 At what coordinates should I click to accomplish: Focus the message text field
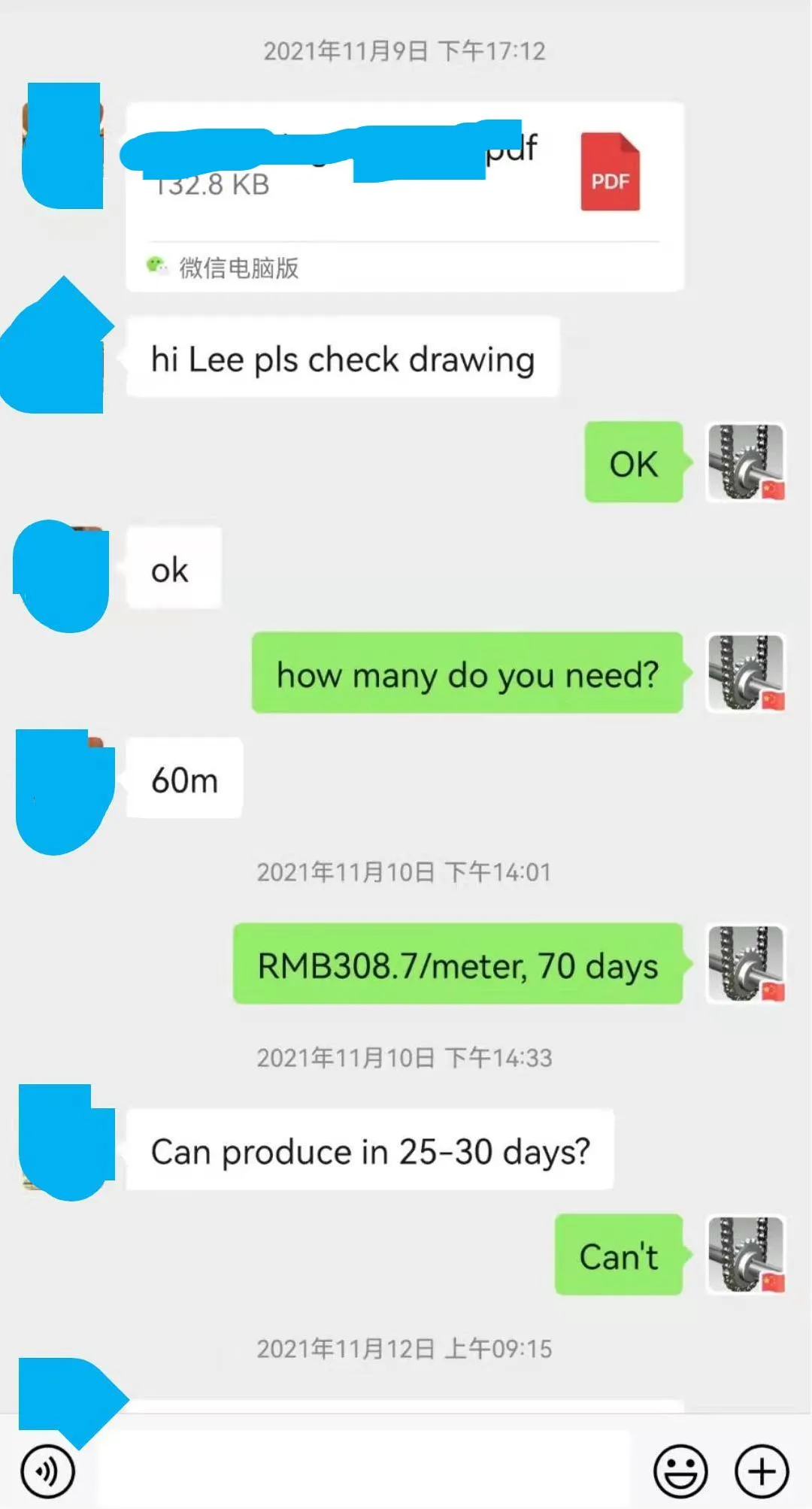[365, 1471]
